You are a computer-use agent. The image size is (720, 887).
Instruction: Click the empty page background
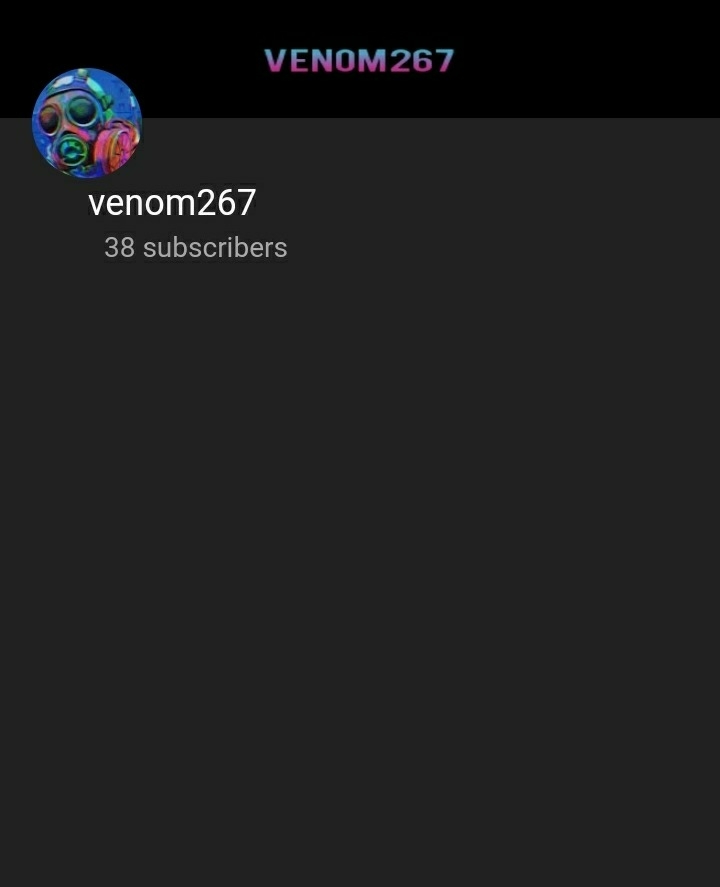click(360, 600)
